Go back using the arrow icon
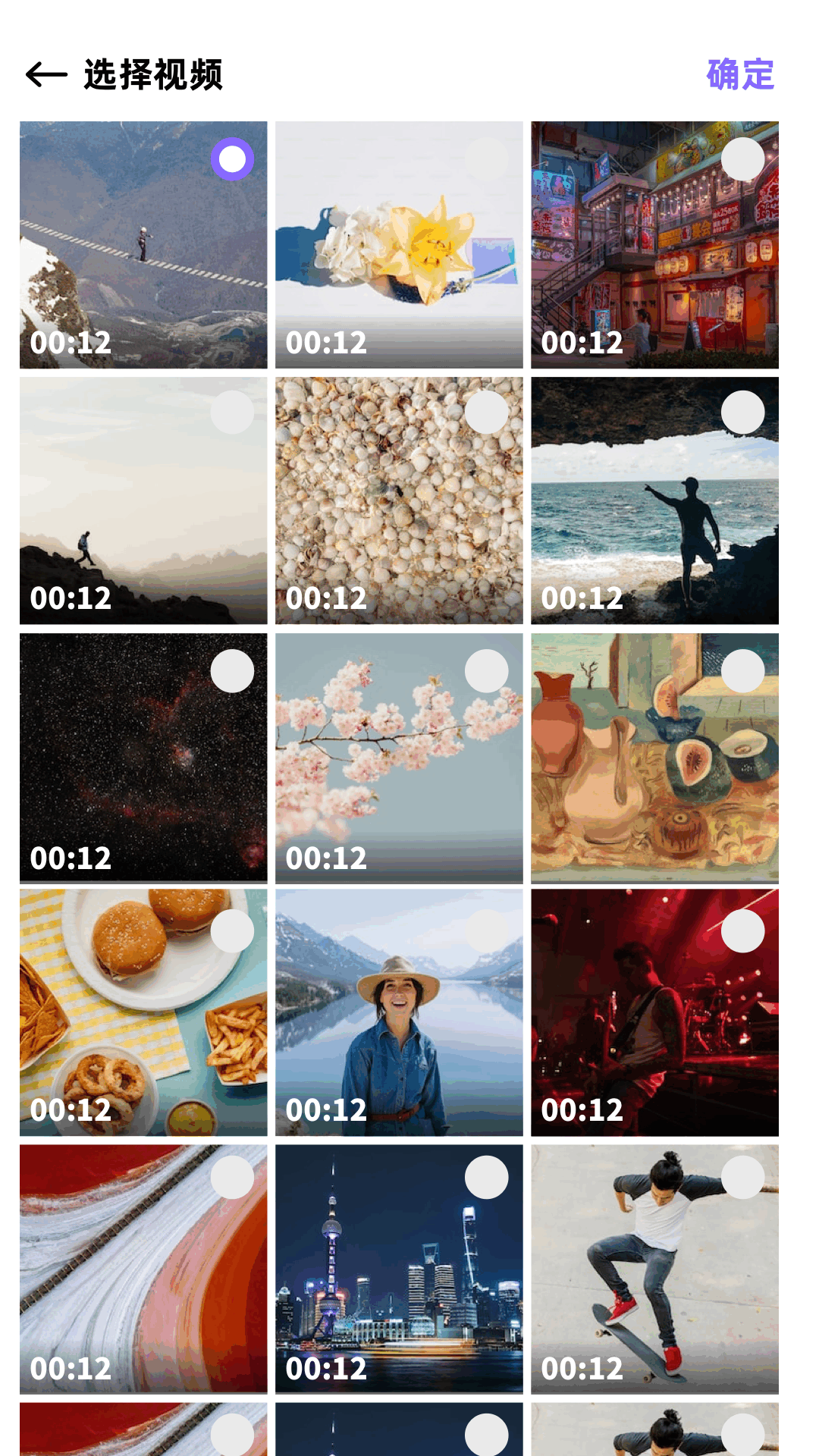Viewport: 819px width, 1456px height. pyautogui.click(x=46, y=74)
